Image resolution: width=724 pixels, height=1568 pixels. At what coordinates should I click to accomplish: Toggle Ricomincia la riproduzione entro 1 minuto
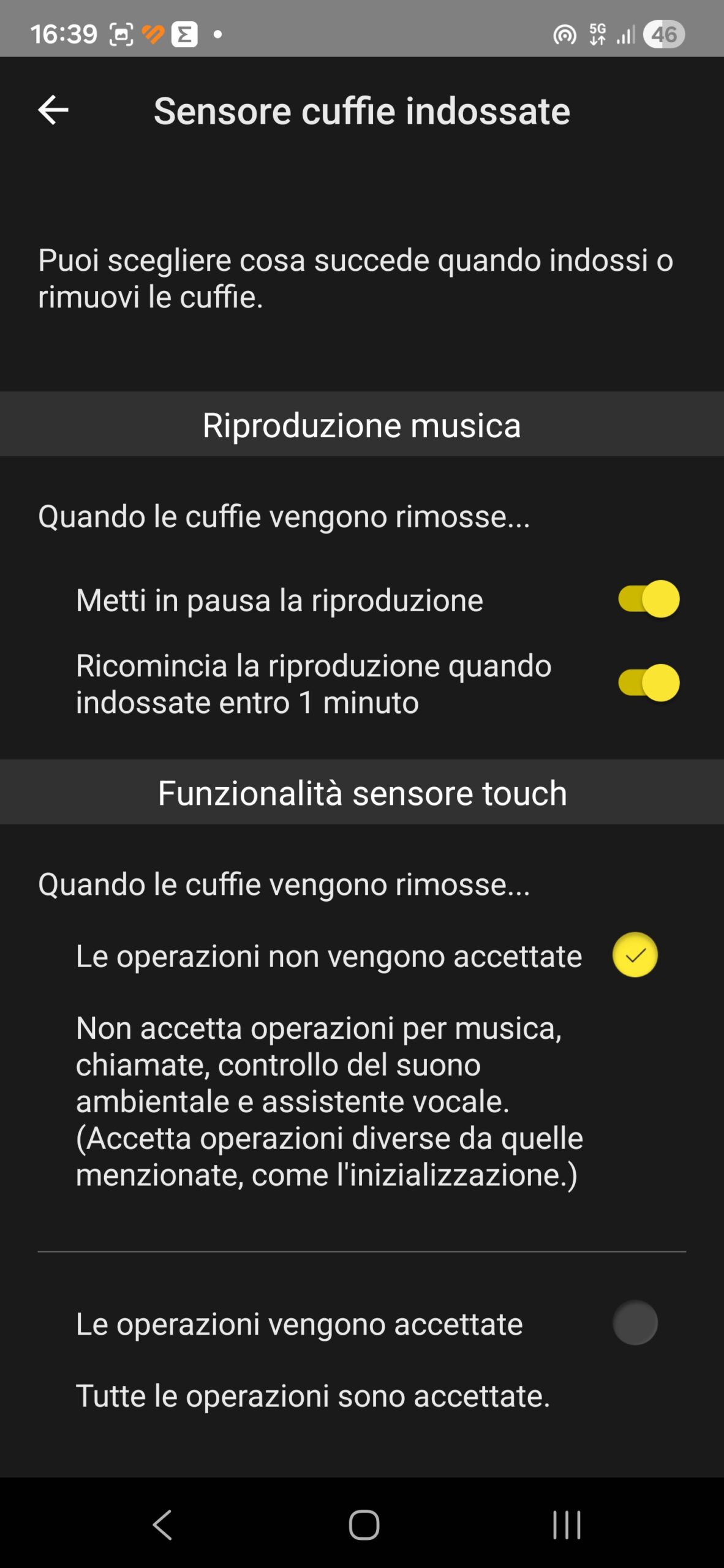648,683
